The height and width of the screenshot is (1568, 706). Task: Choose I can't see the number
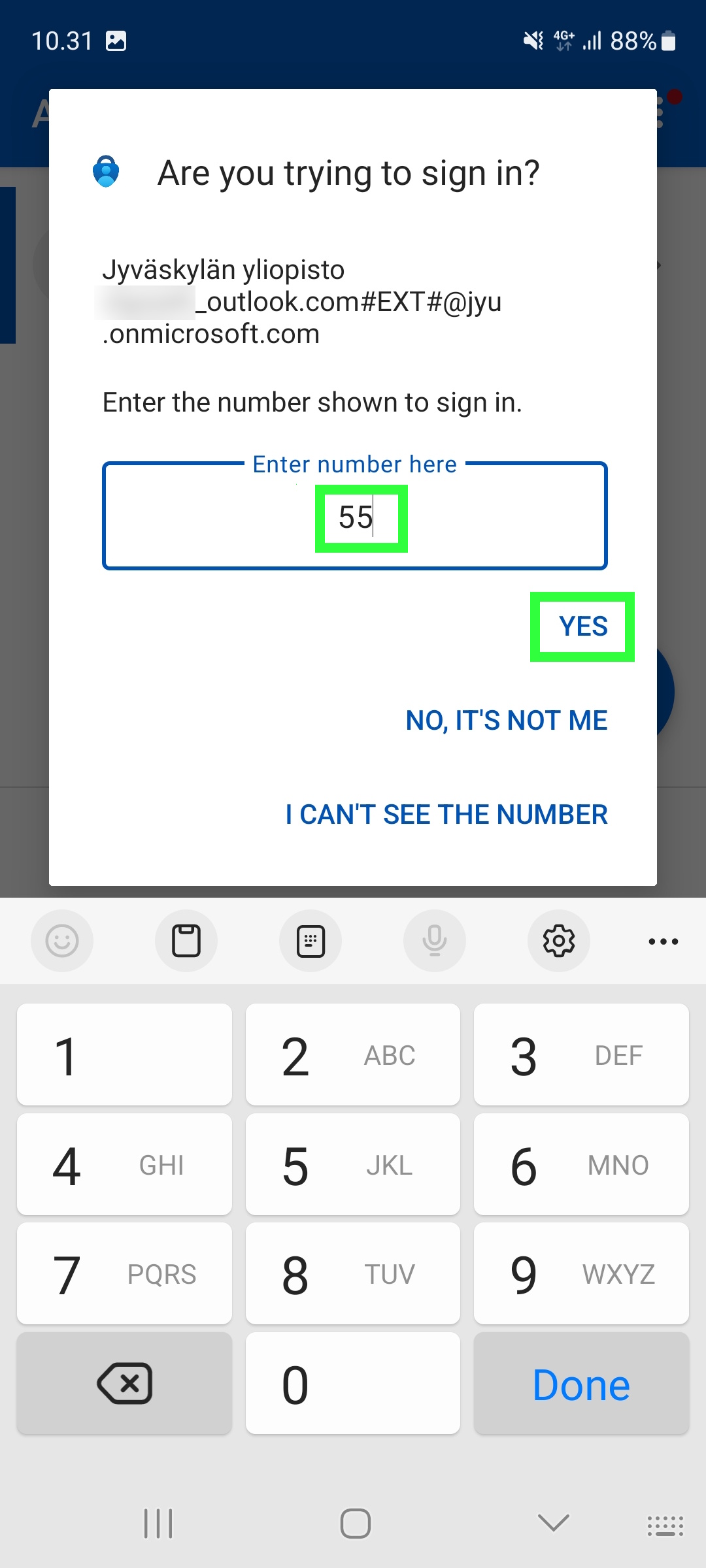pyautogui.click(x=446, y=815)
